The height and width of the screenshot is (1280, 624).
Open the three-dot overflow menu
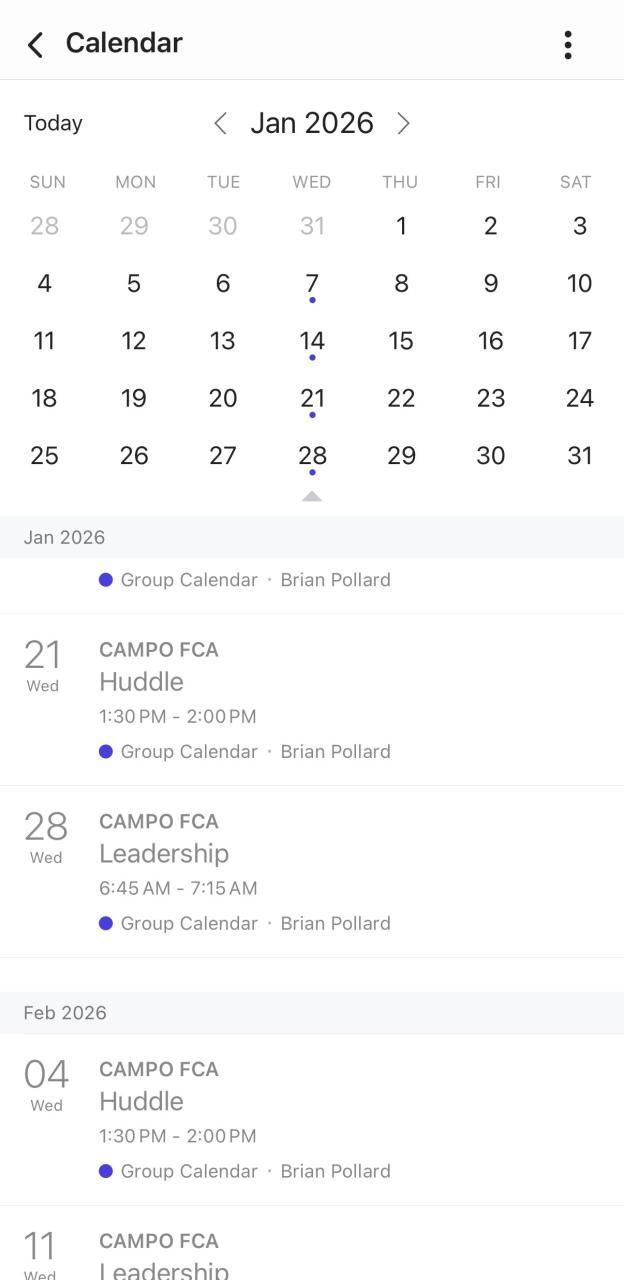point(567,44)
